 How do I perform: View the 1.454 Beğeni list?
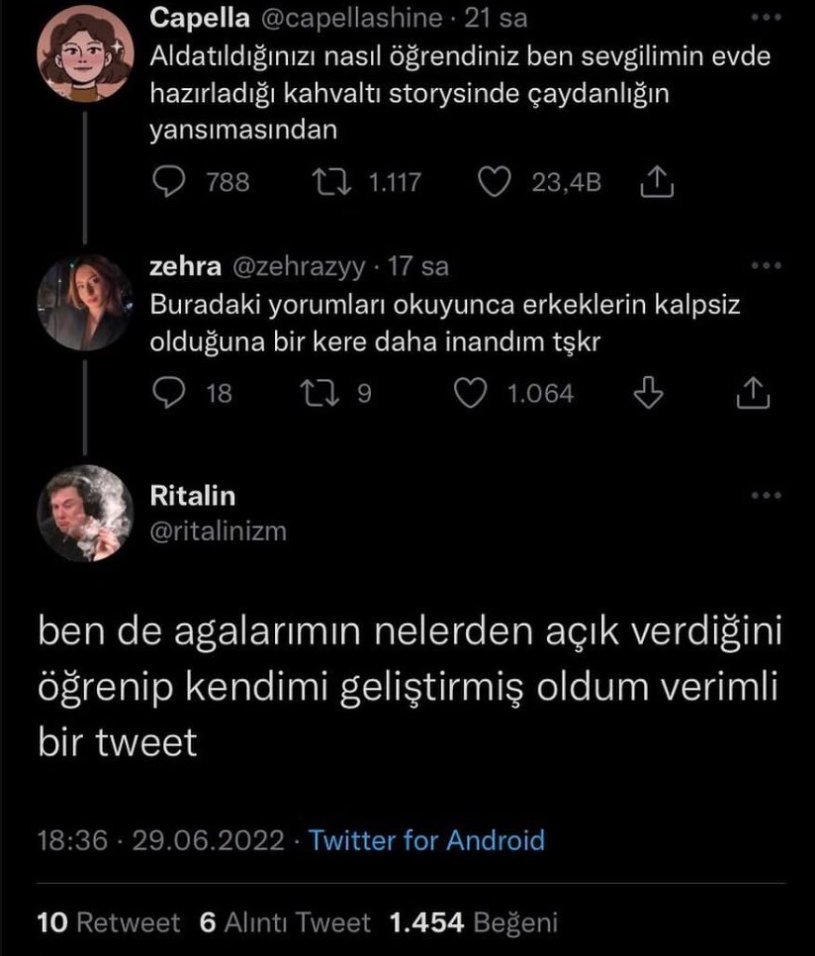(x=472, y=922)
